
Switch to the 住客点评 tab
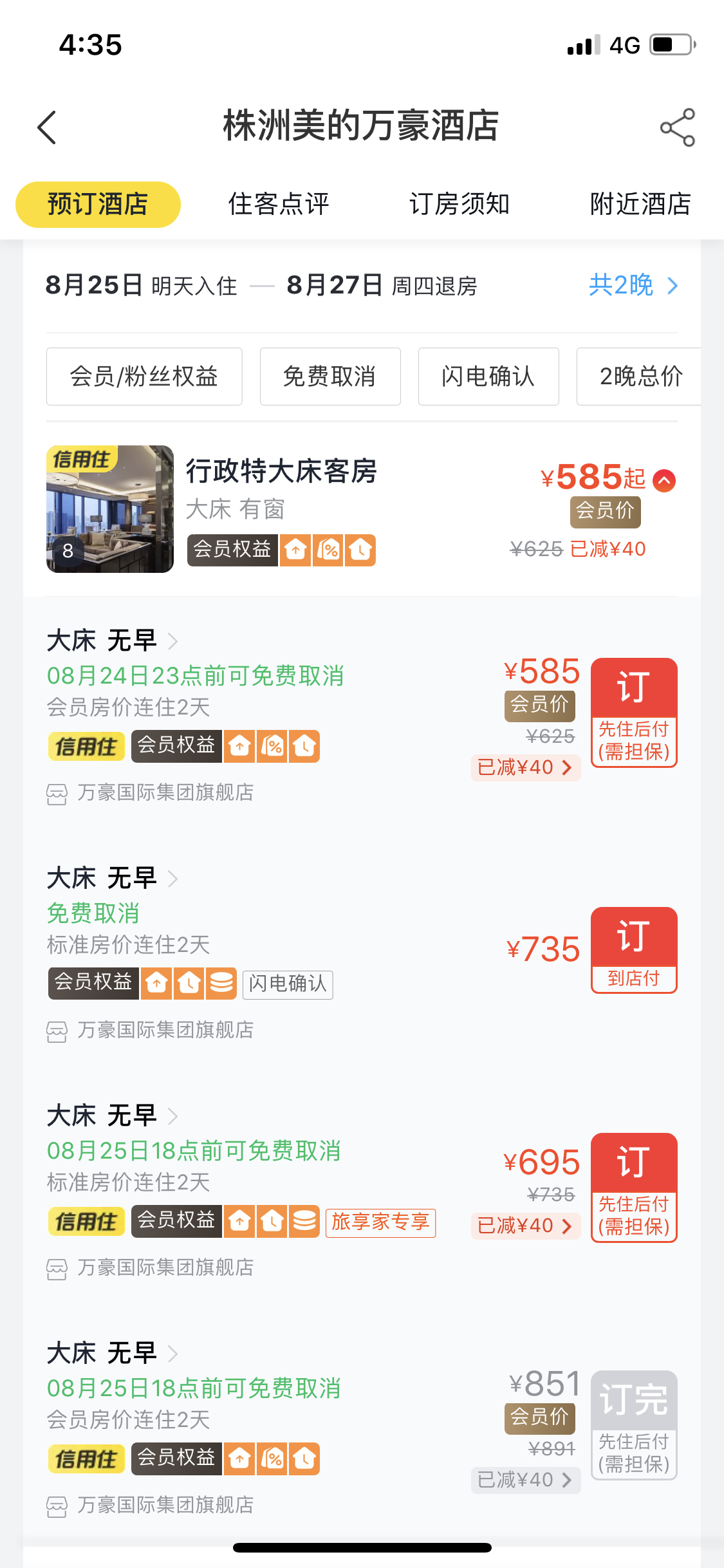point(279,204)
